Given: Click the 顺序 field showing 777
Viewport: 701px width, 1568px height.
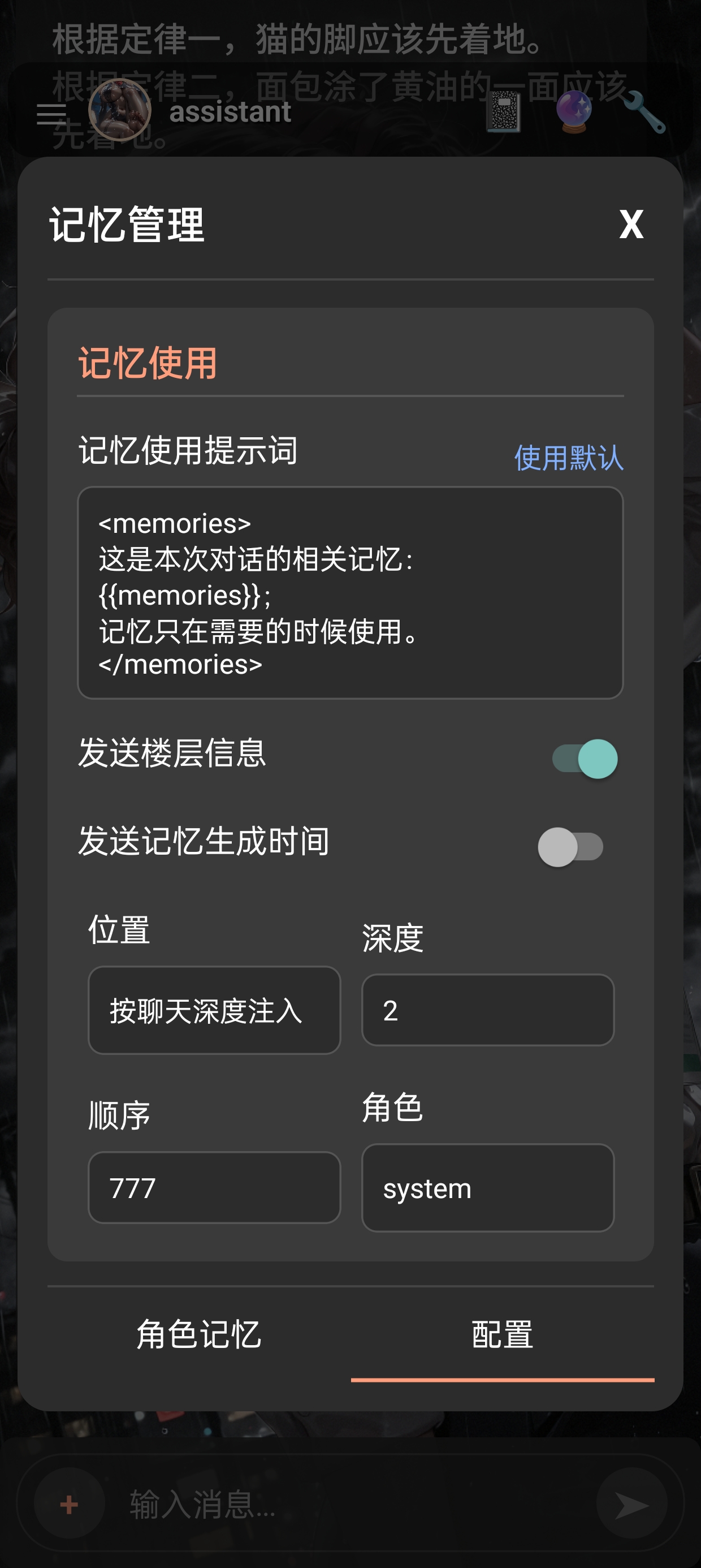Looking at the screenshot, I should 214,1188.
